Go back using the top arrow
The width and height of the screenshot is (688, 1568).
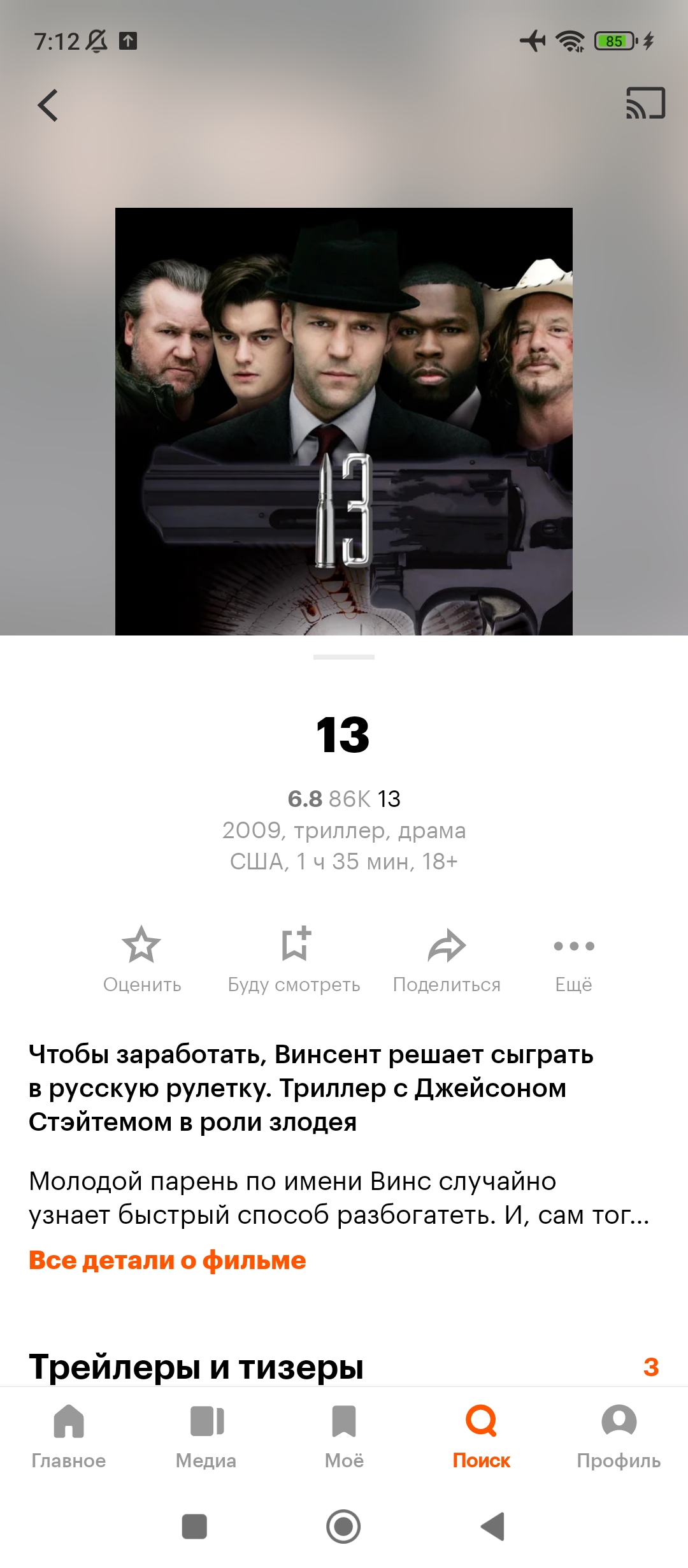click(48, 105)
